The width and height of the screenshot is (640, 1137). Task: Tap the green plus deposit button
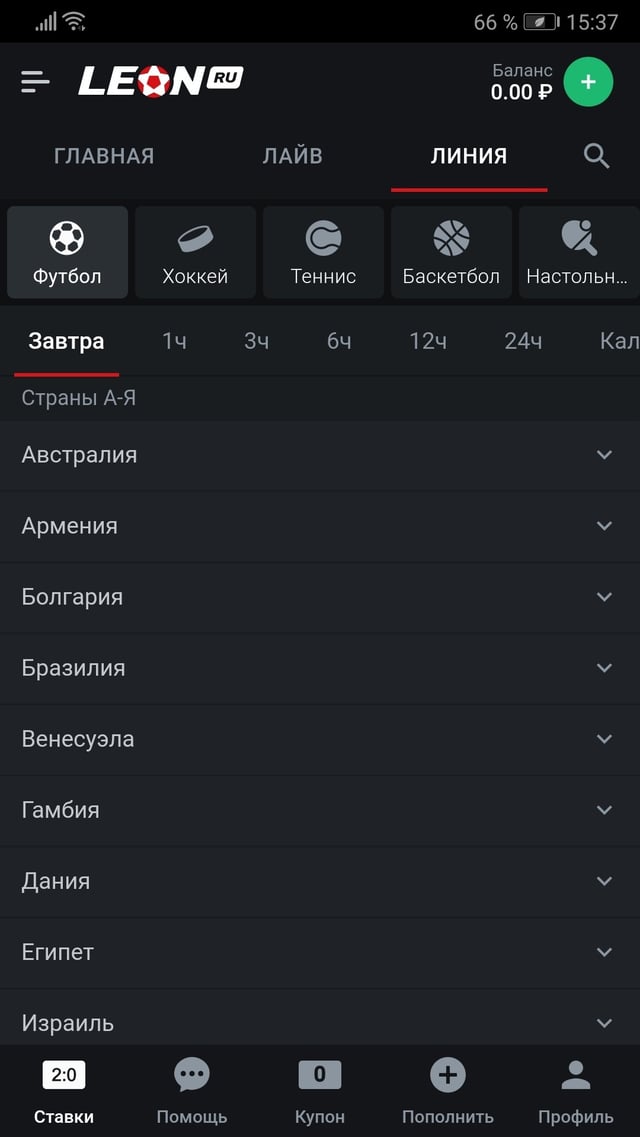click(x=588, y=82)
